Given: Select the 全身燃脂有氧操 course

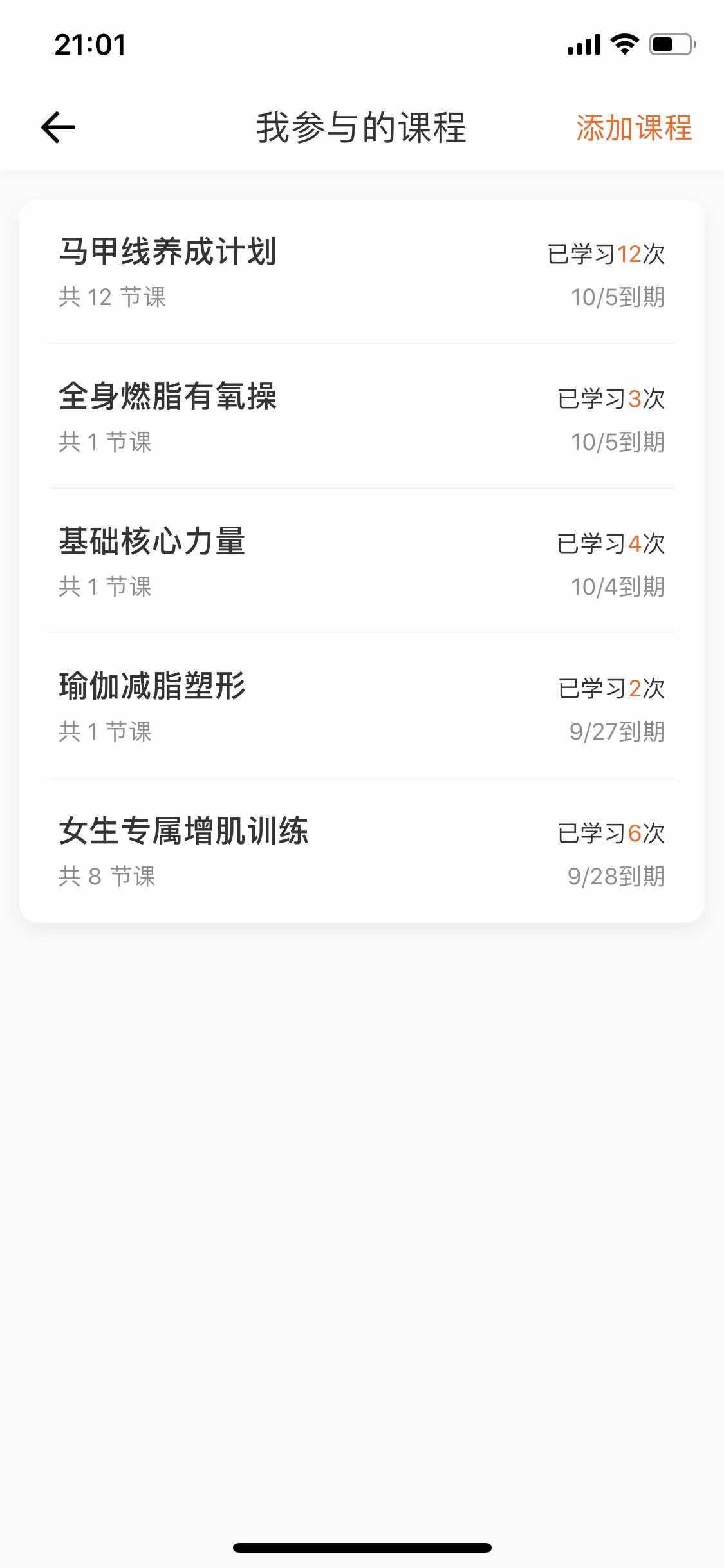Looking at the screenshot, I should click(168, 397).
